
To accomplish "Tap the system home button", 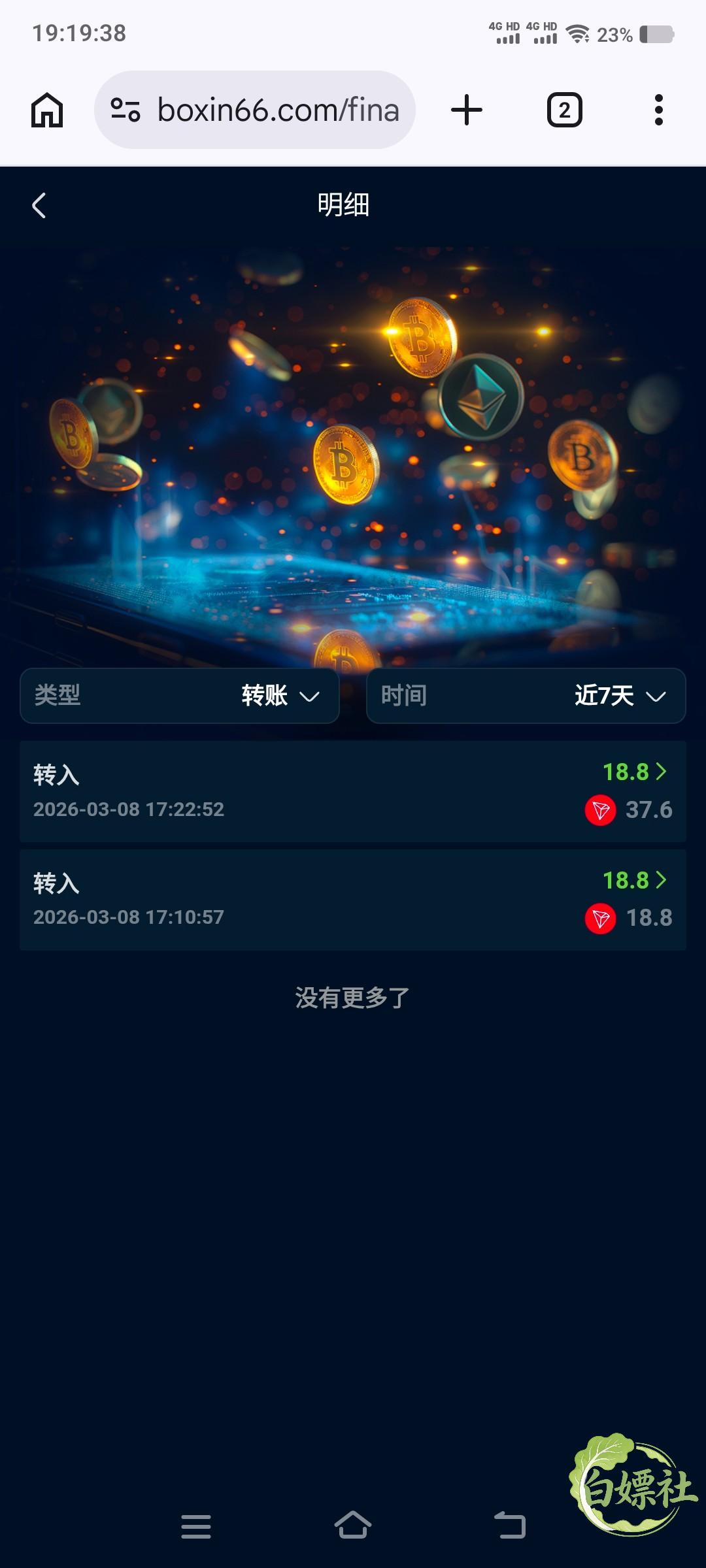I will click(x=353, y=1525).
